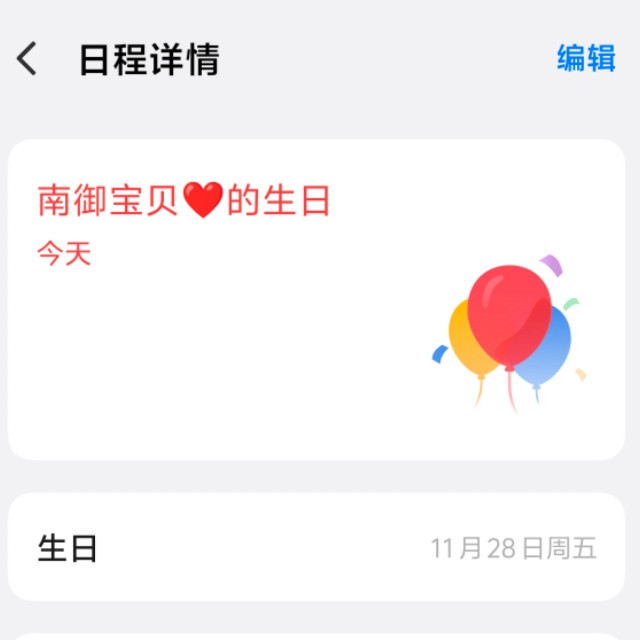
Task: Tap 编辑 to edit this event
Action: pyautogui.click(x=585, y=59)
